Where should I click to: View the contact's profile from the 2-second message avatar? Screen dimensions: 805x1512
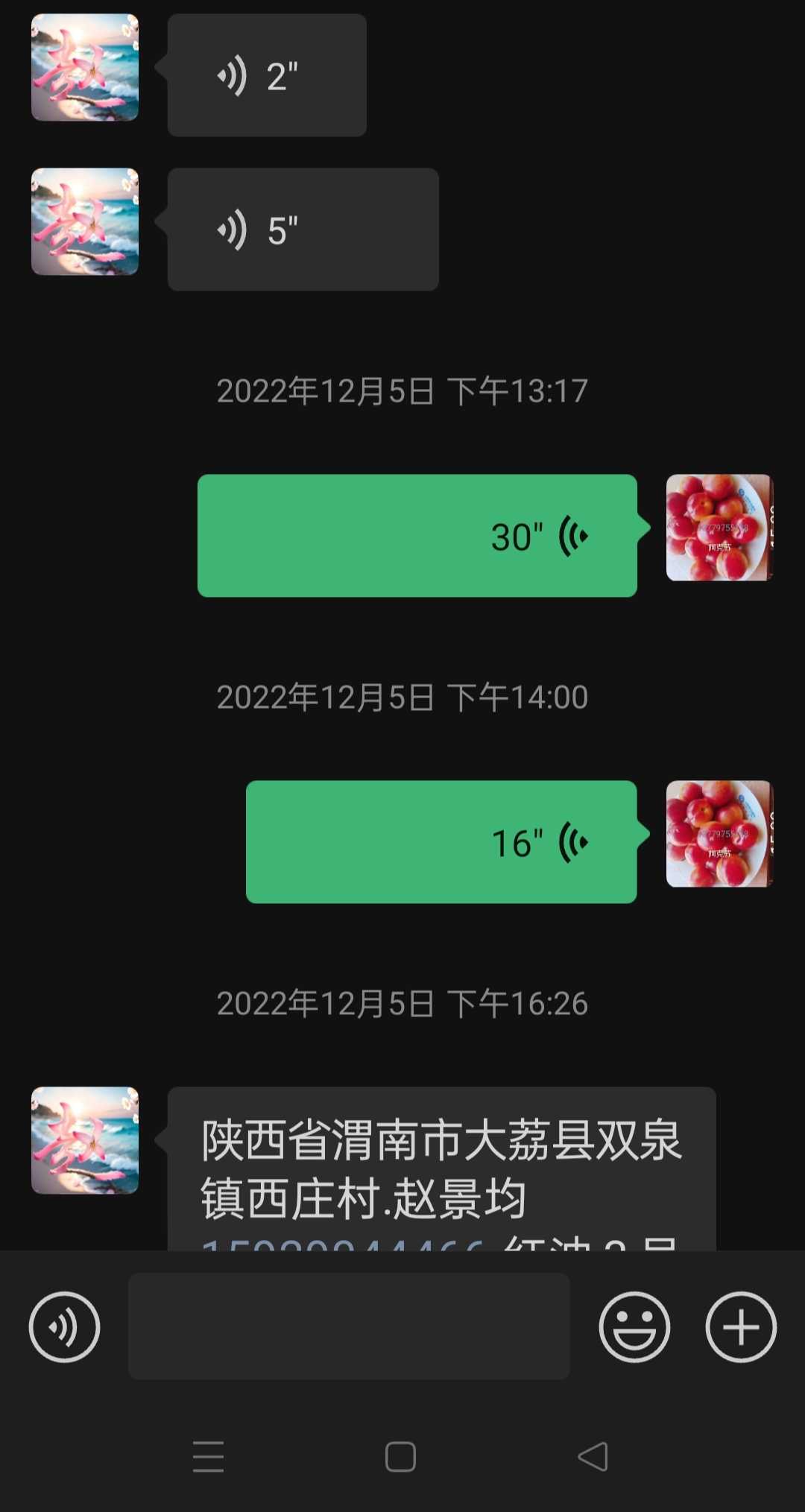[85, 68]
